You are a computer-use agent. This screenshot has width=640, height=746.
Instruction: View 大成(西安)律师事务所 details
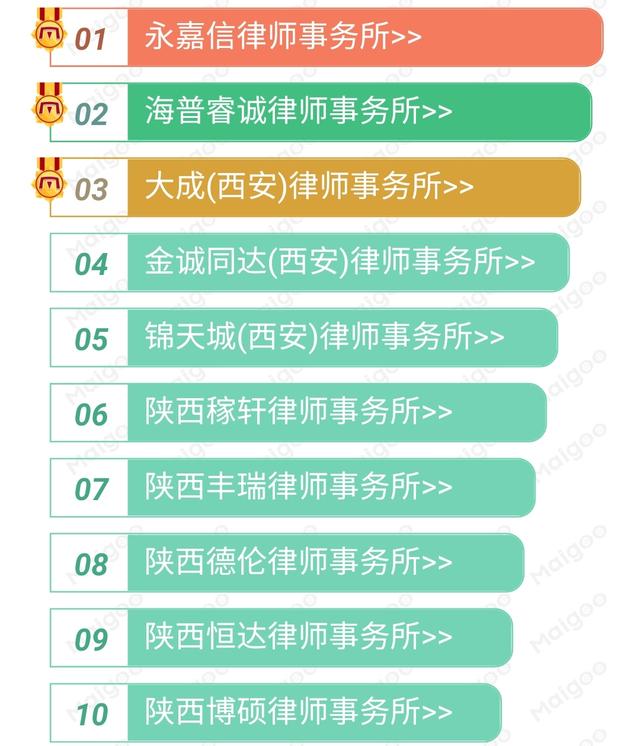coord(315,187)
